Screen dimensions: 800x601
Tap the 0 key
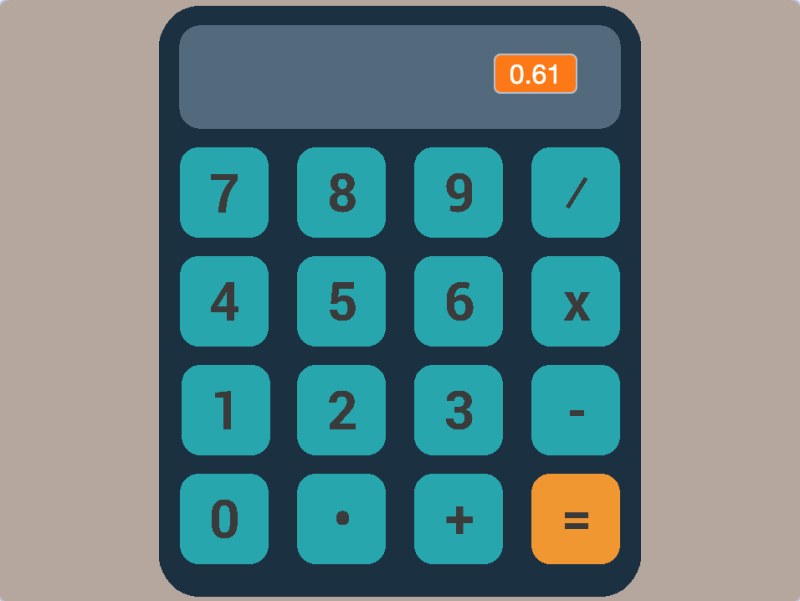(x=224, y=519)
